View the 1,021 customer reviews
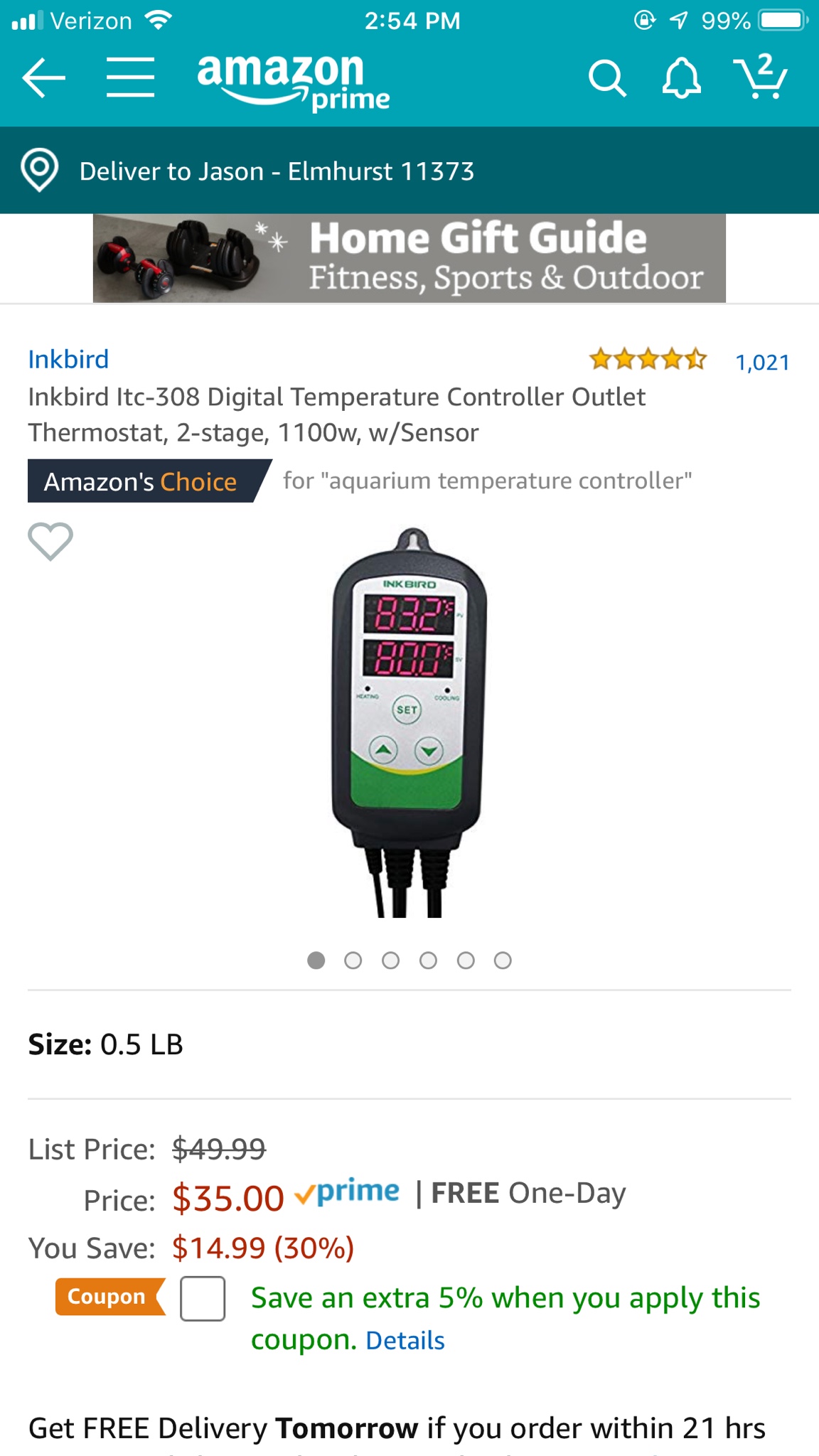Image resolution: width=819 pixels, height=1456 pixels. coord(762,363)
